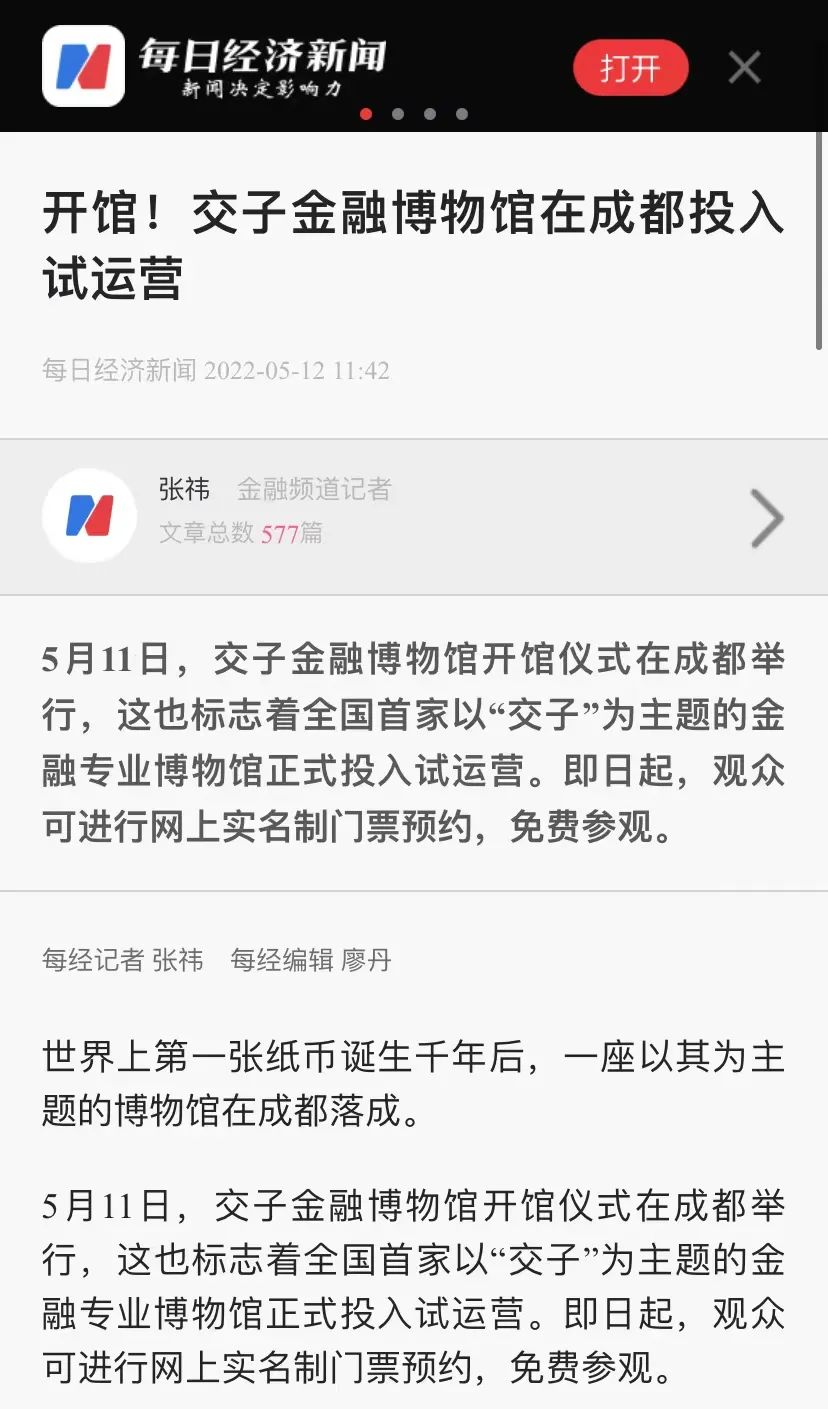
Task: Tap the red 打开 button to open the app
Action: coord(630,68)
